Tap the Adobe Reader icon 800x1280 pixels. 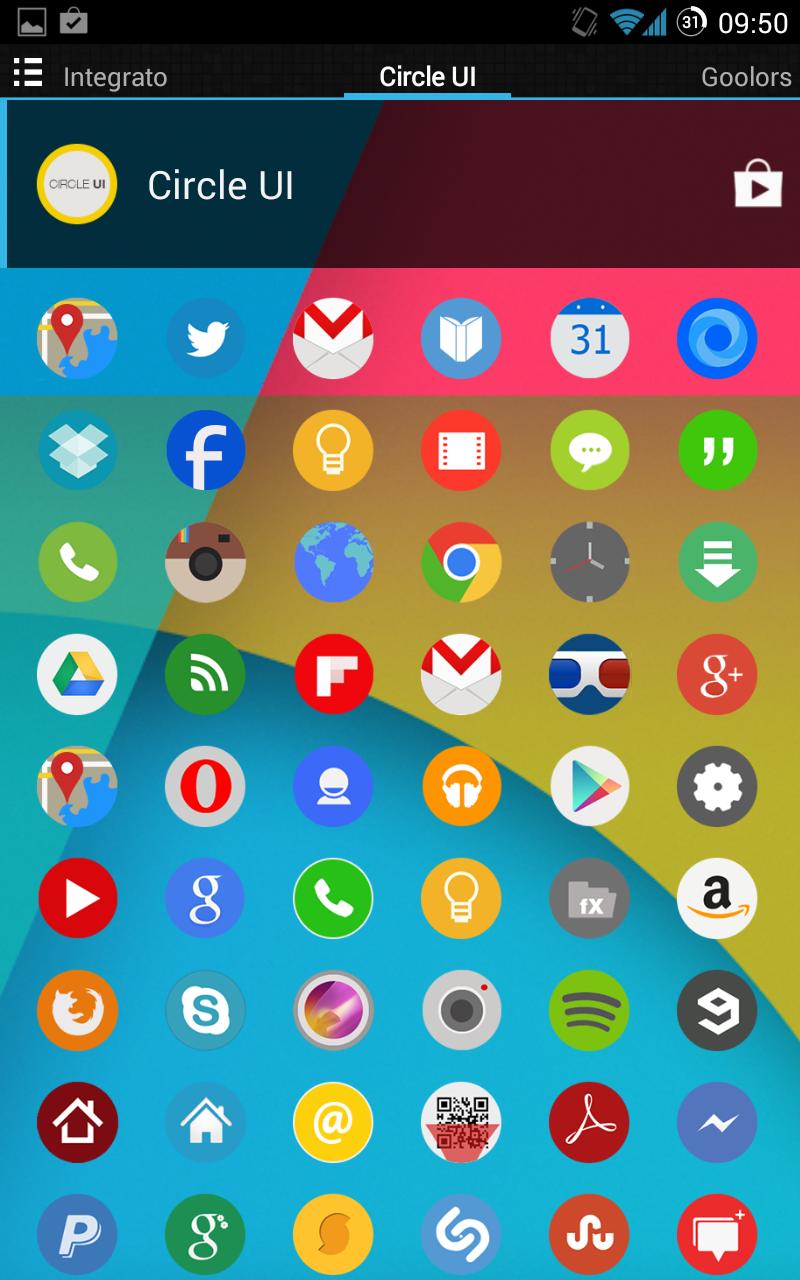pos(589,1123)
